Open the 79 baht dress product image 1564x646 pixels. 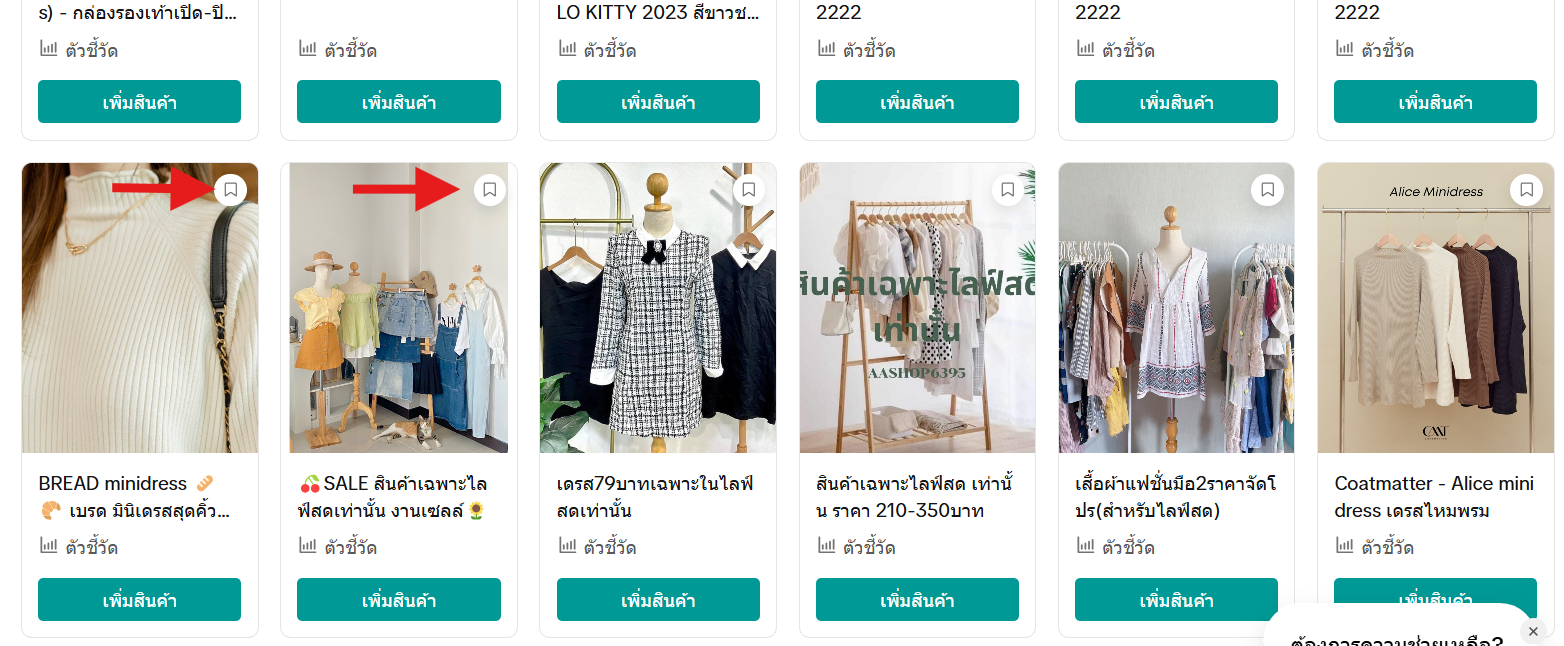658,320
